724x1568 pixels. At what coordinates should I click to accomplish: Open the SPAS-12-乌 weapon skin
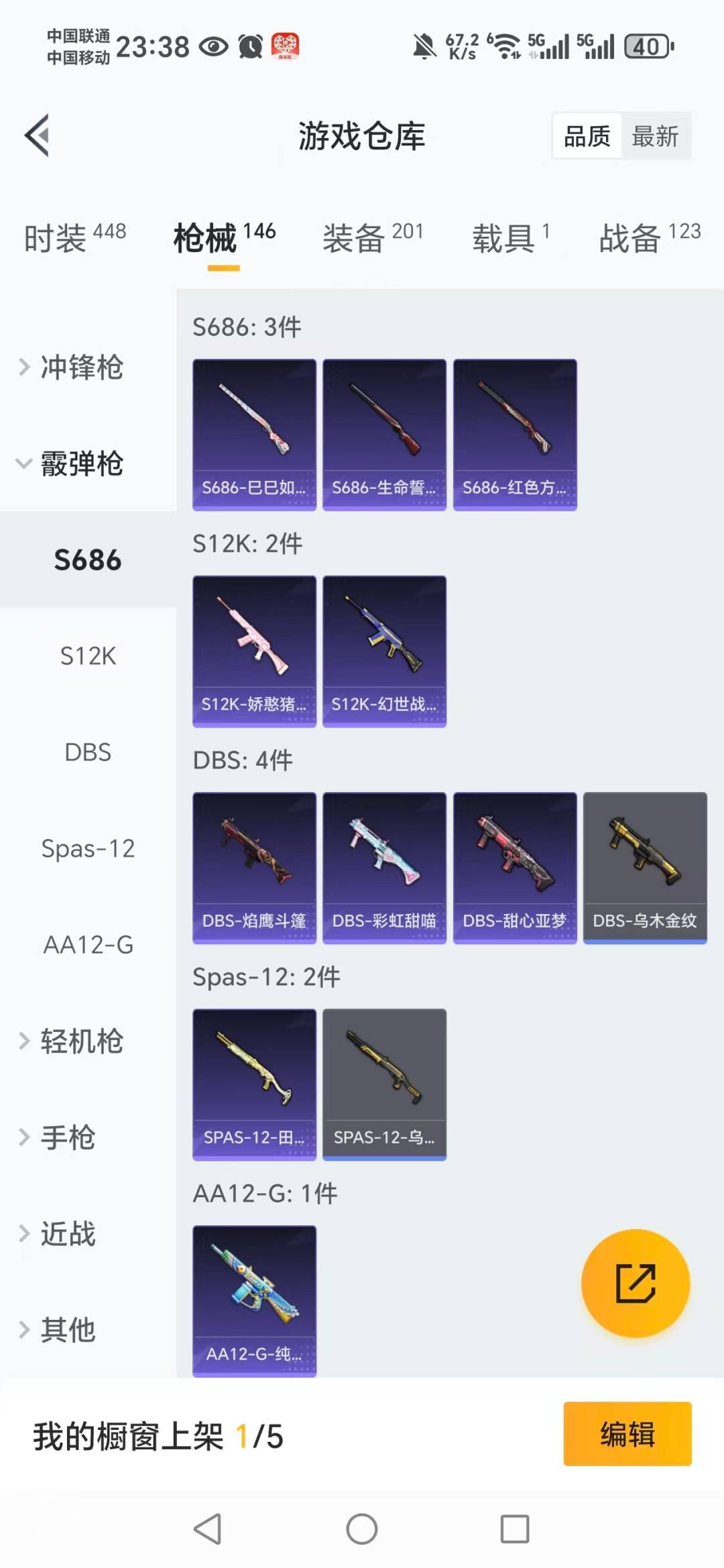click(x=384, y=1083)
